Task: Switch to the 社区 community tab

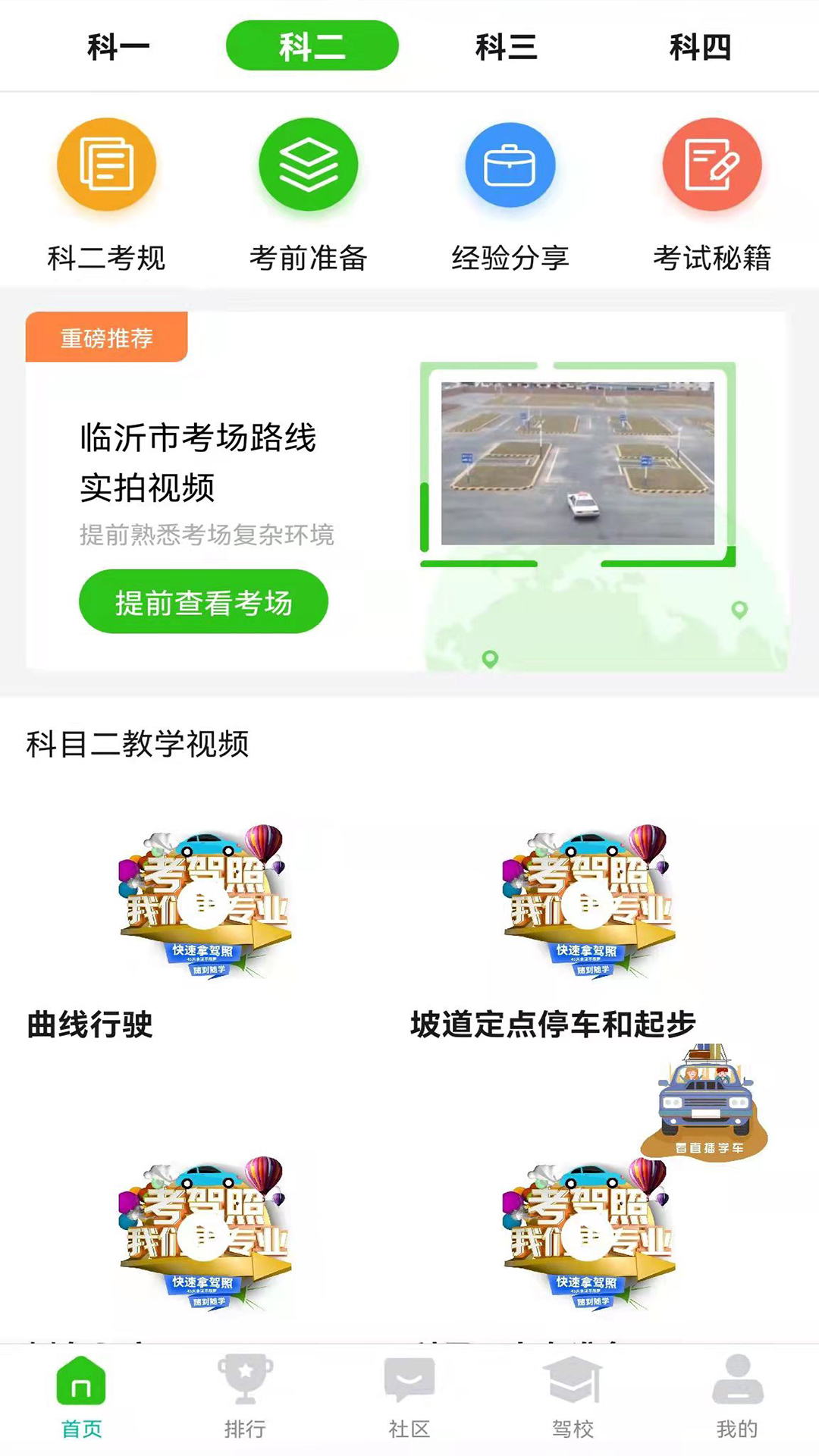Action: (x=409, y=1397)
